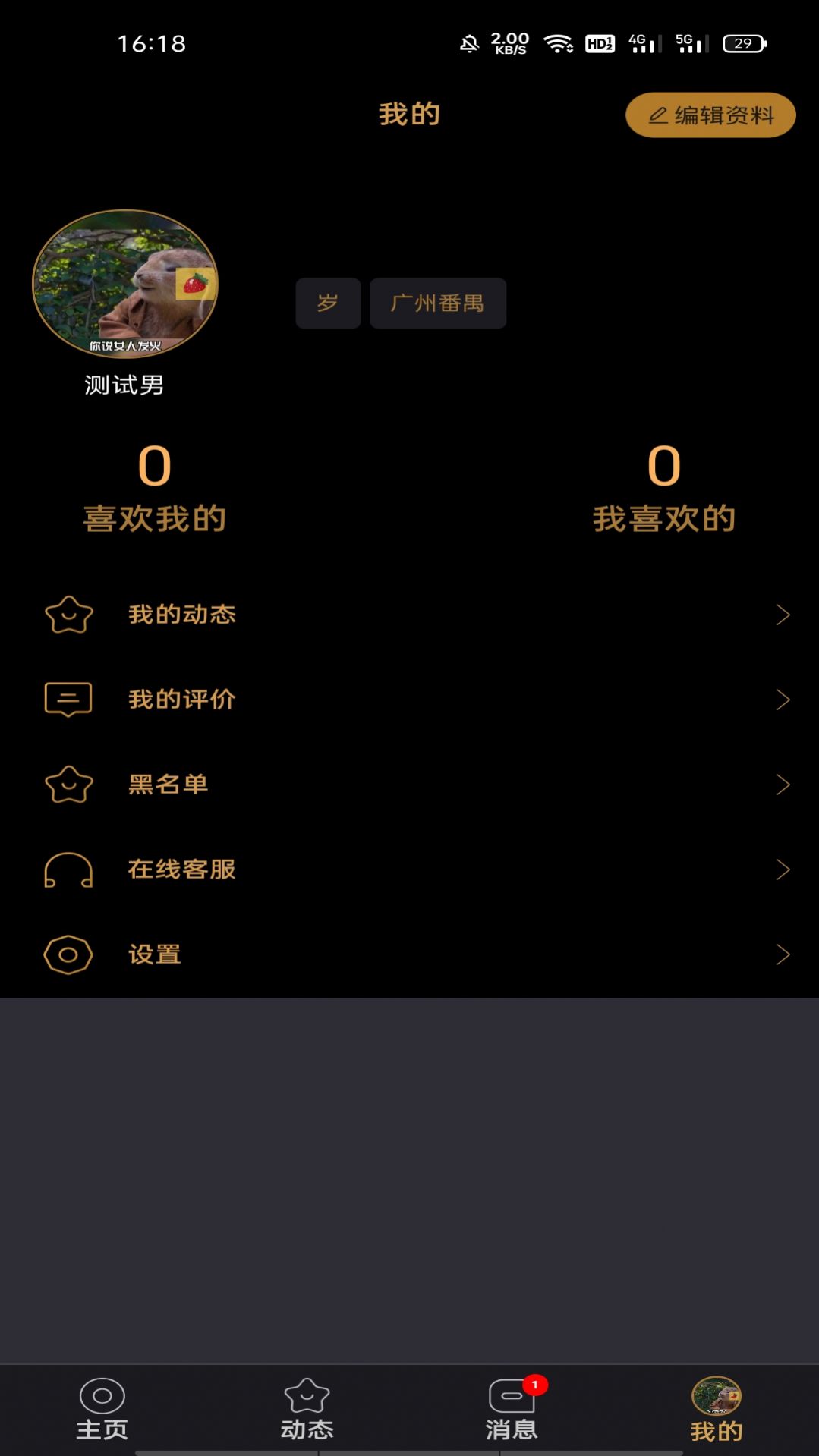Expand 我的动态 via its right chevron
This screenshot has width=819, height=1456.
(x=783, y=615)
